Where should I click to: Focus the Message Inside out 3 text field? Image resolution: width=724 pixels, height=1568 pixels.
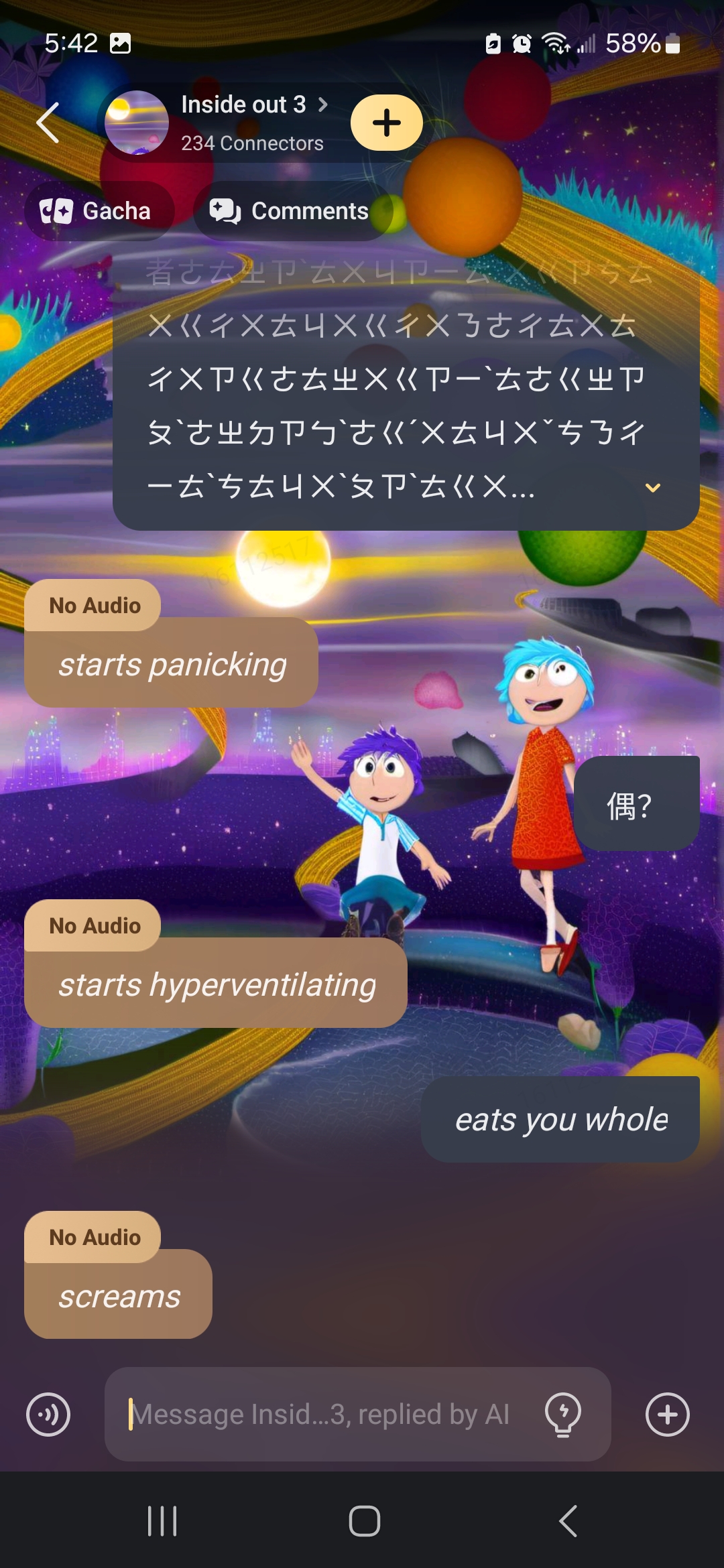pos(322,1415)
